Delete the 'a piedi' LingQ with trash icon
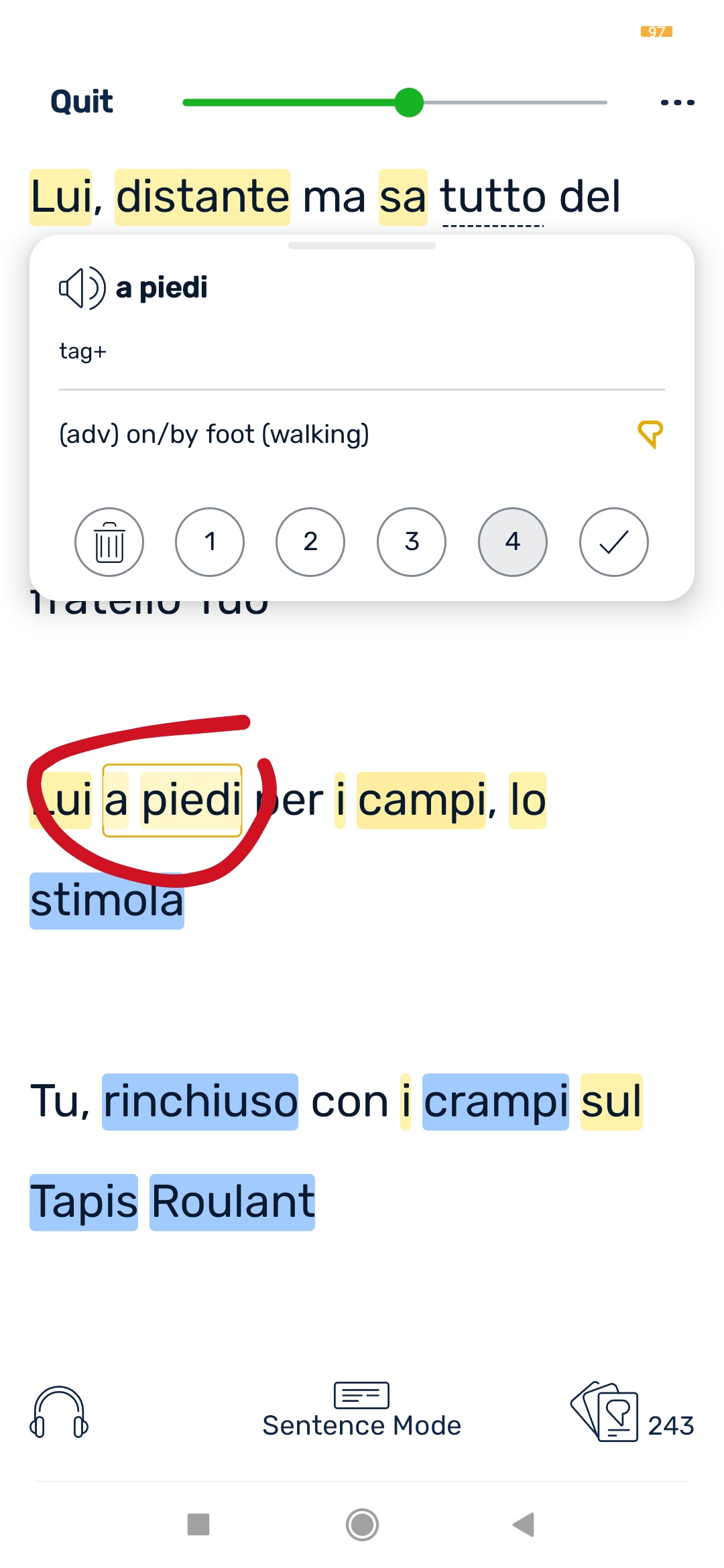Viewport: 724px width, 1568px height. tap(109, 542)
